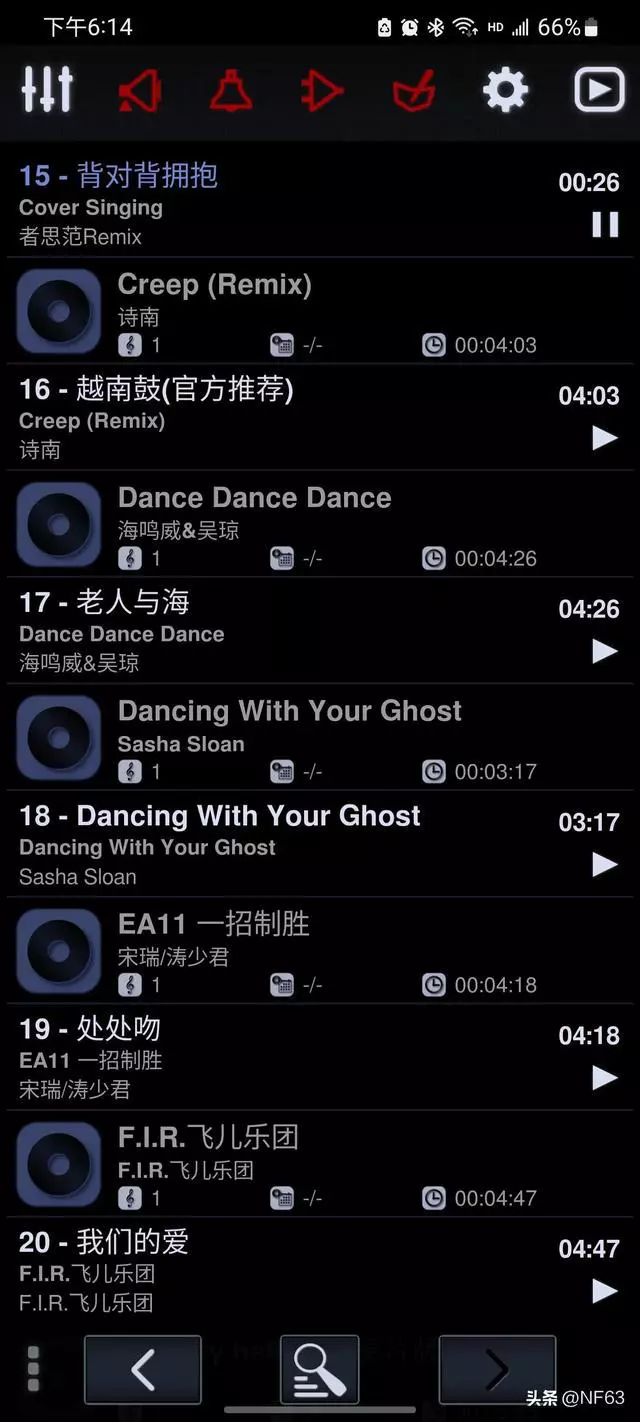
Task: Play track 19 处处吻
Action: pyautogui.click(x=604, y=1077)
